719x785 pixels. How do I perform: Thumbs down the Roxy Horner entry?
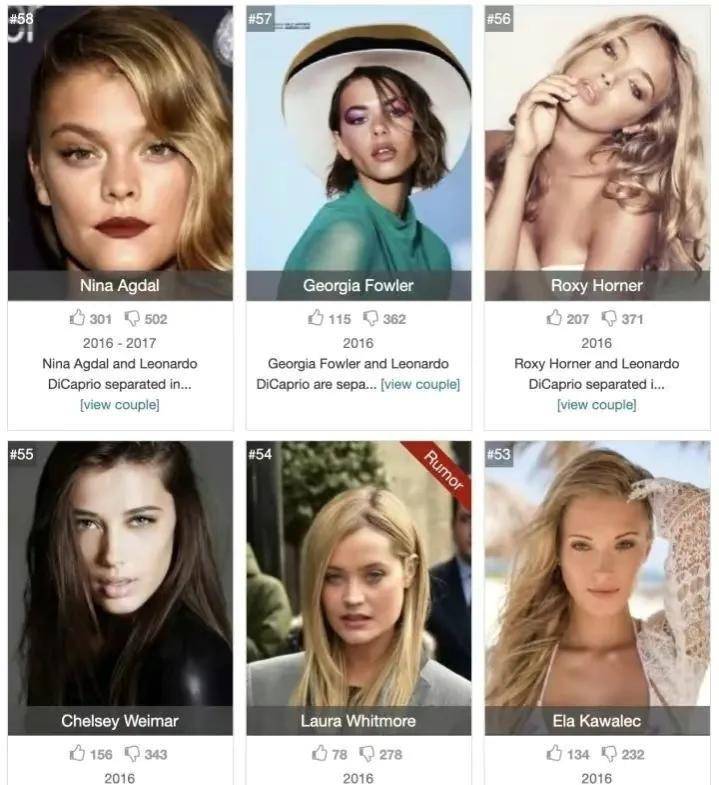[x=609, y=319]
